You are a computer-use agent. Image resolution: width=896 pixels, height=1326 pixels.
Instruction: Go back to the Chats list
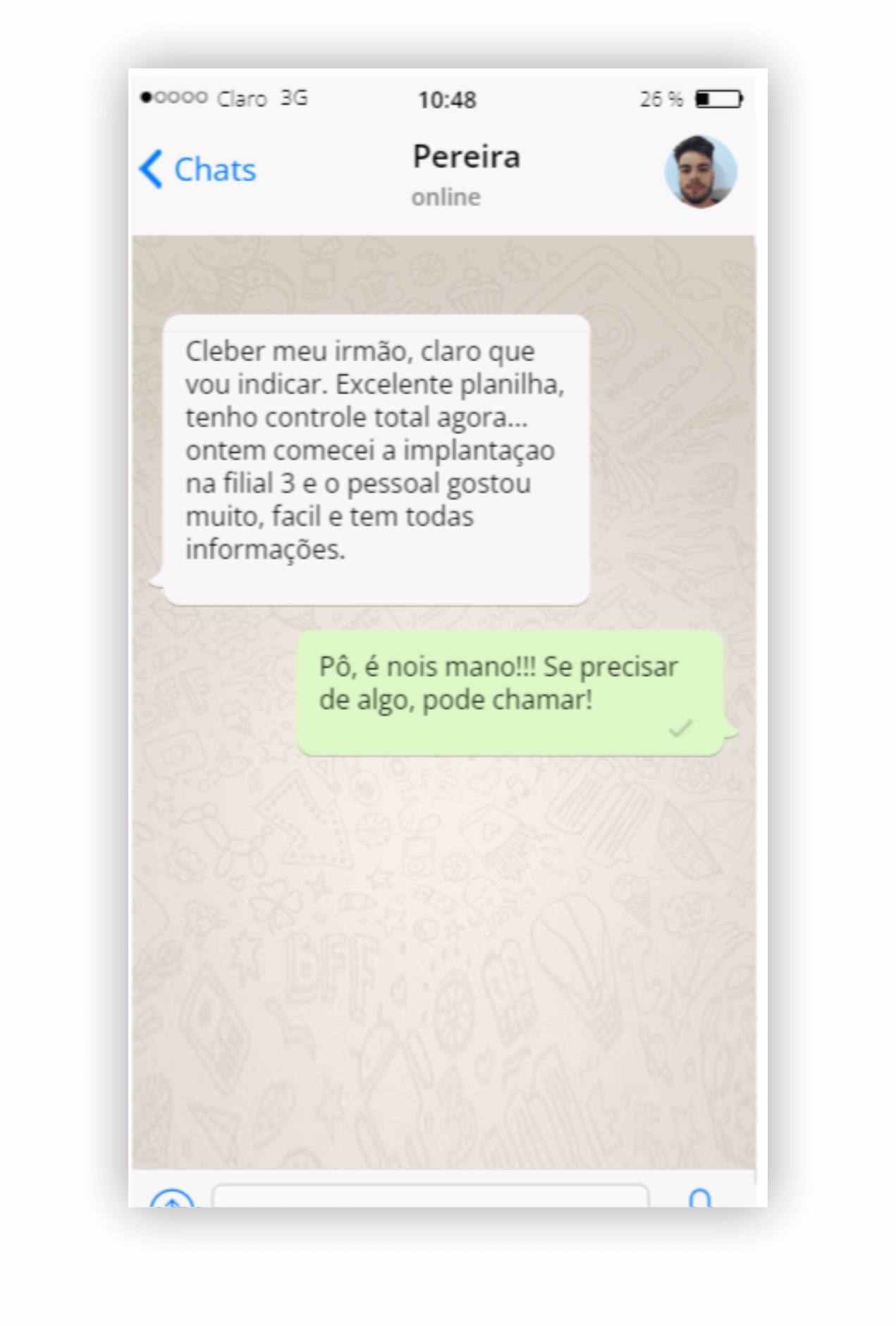coord(198,170)
